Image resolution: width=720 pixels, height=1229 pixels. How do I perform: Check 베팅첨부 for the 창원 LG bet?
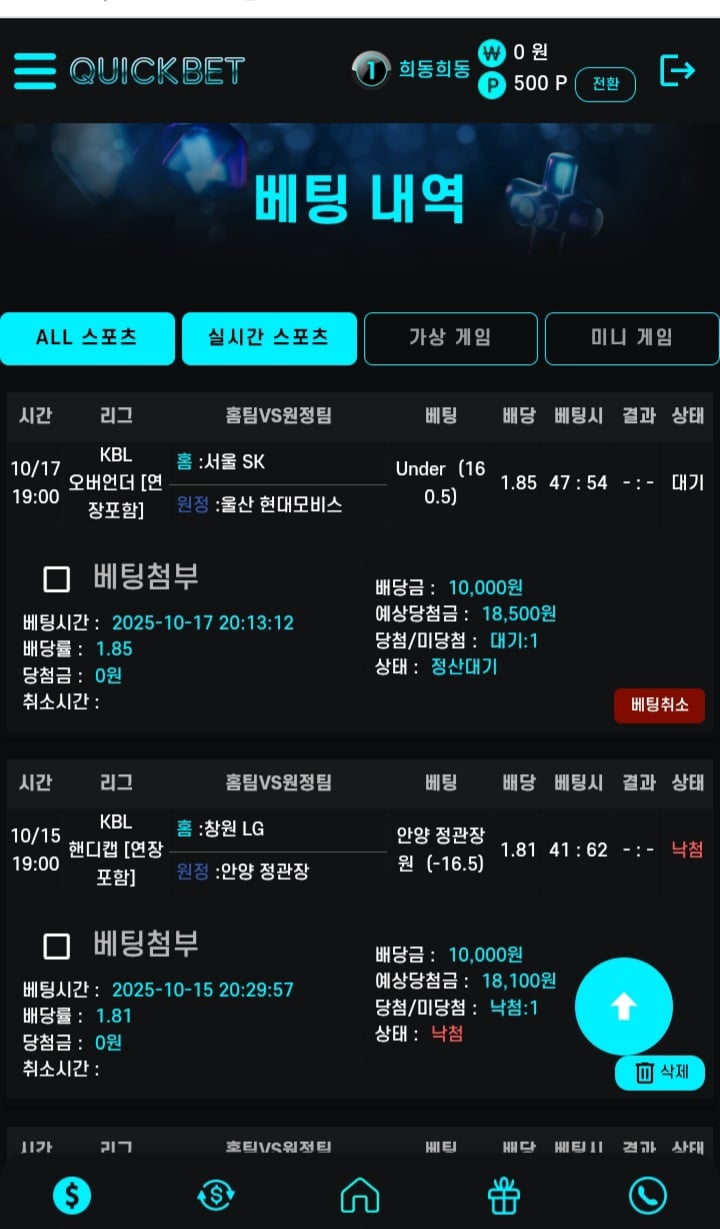57,946
